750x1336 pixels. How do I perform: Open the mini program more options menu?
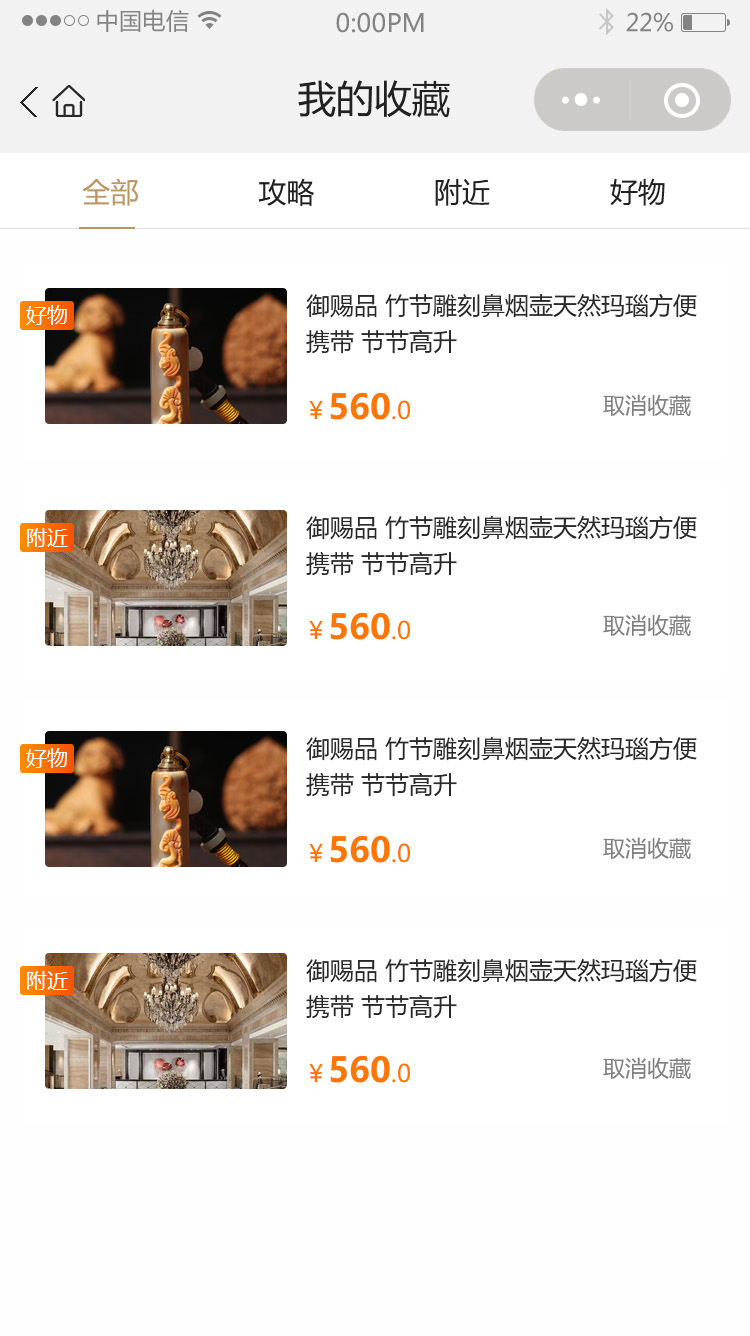coord(581,100)
